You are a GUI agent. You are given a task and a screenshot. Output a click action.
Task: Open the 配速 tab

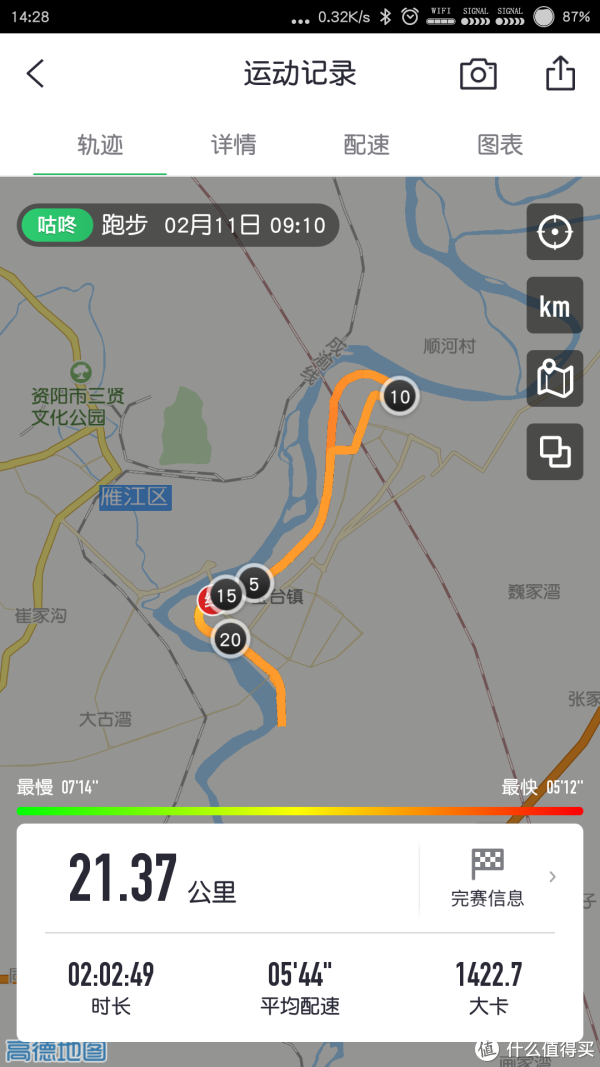point(366,145)
